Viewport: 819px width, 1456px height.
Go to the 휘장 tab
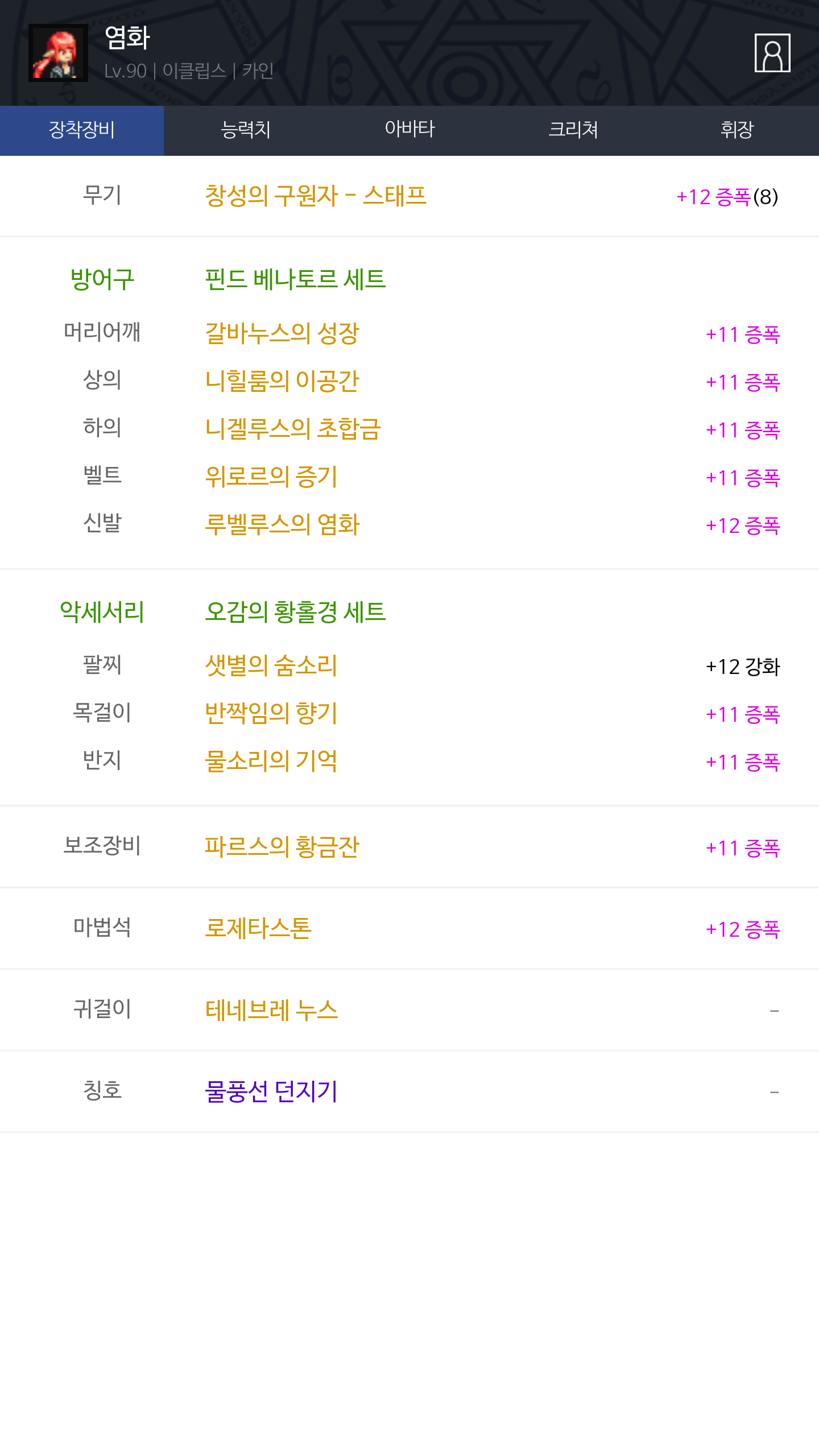pyautogui.click(x=737, y=130)
